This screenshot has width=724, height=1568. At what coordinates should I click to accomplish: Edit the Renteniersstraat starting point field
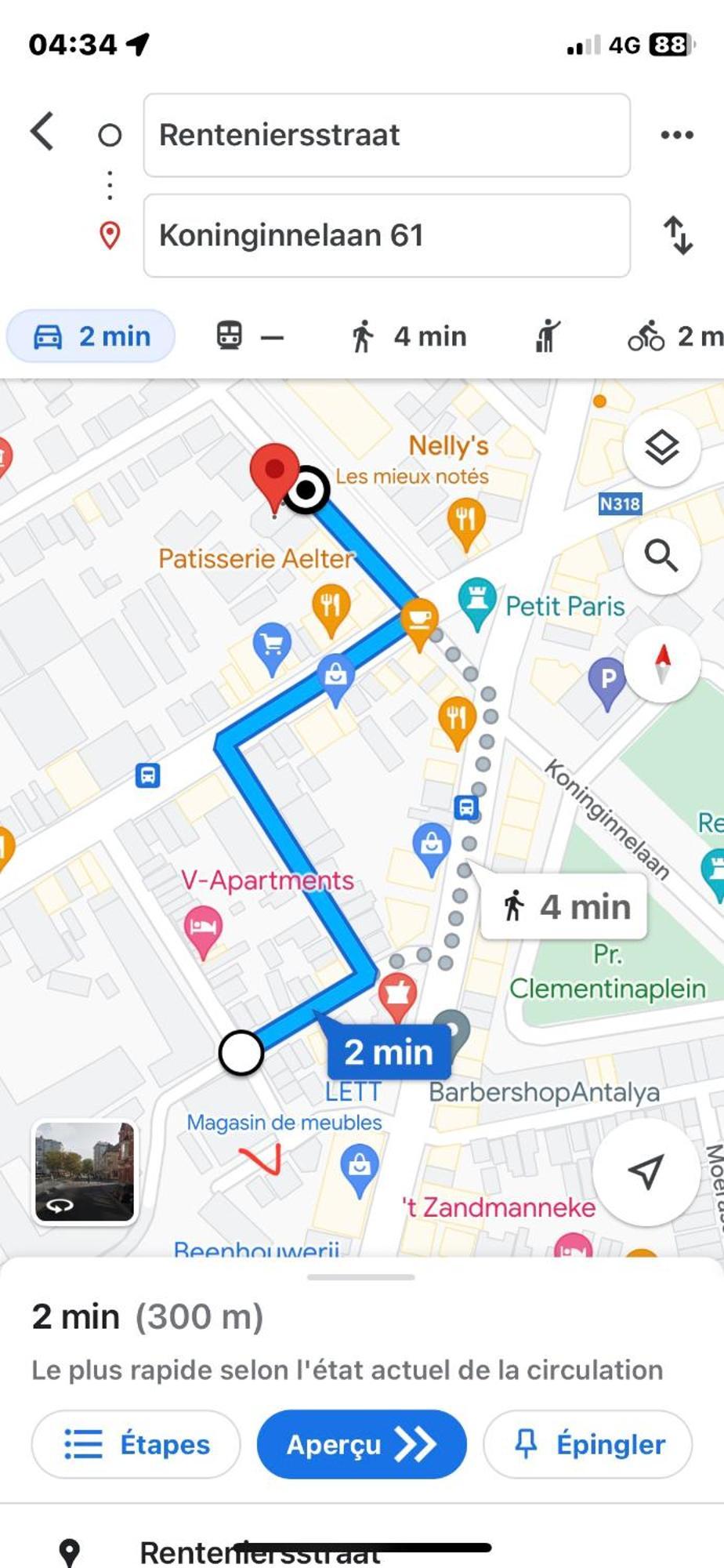point(386,135)
